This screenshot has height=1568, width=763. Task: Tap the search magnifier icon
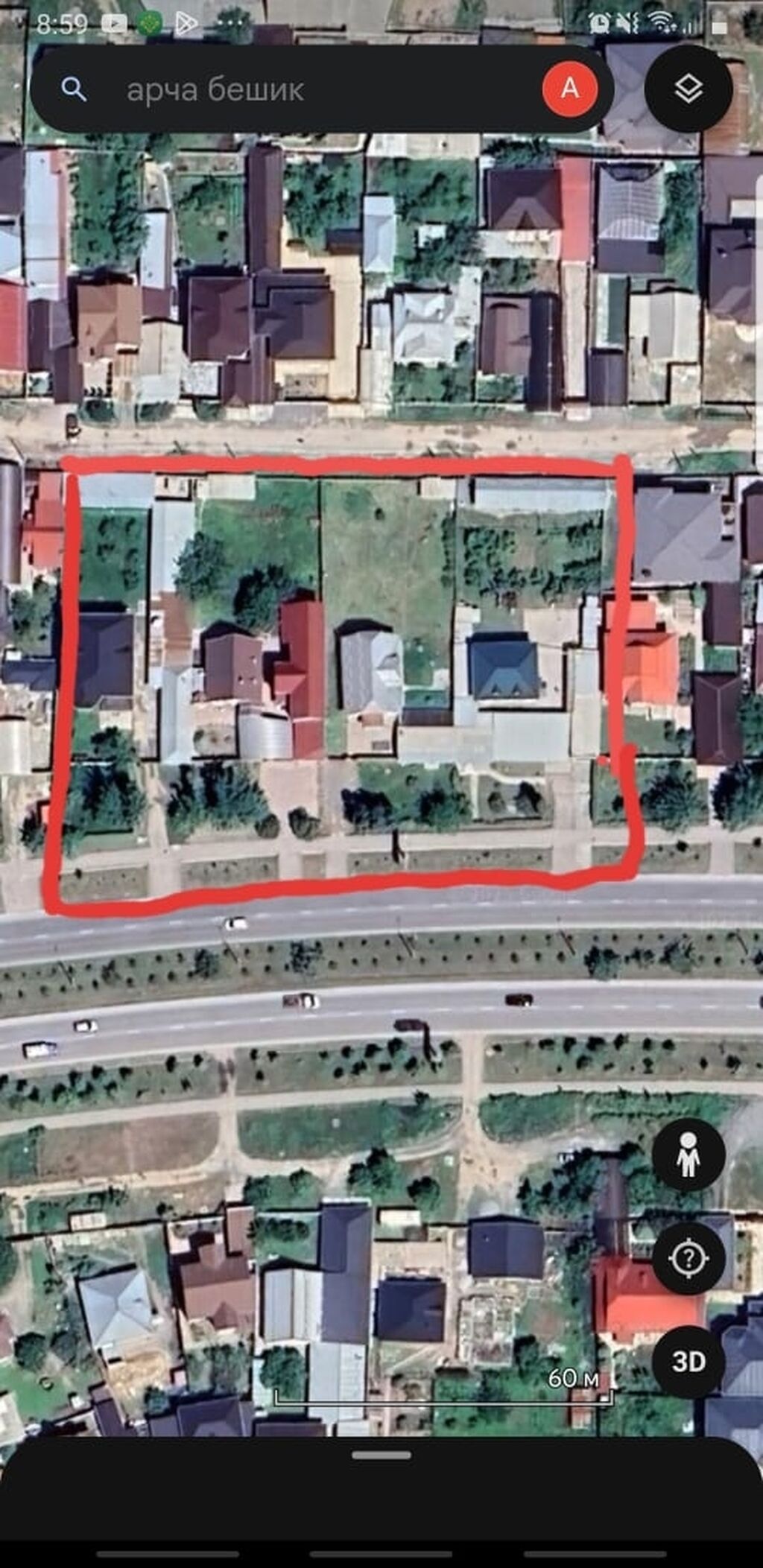74,90
